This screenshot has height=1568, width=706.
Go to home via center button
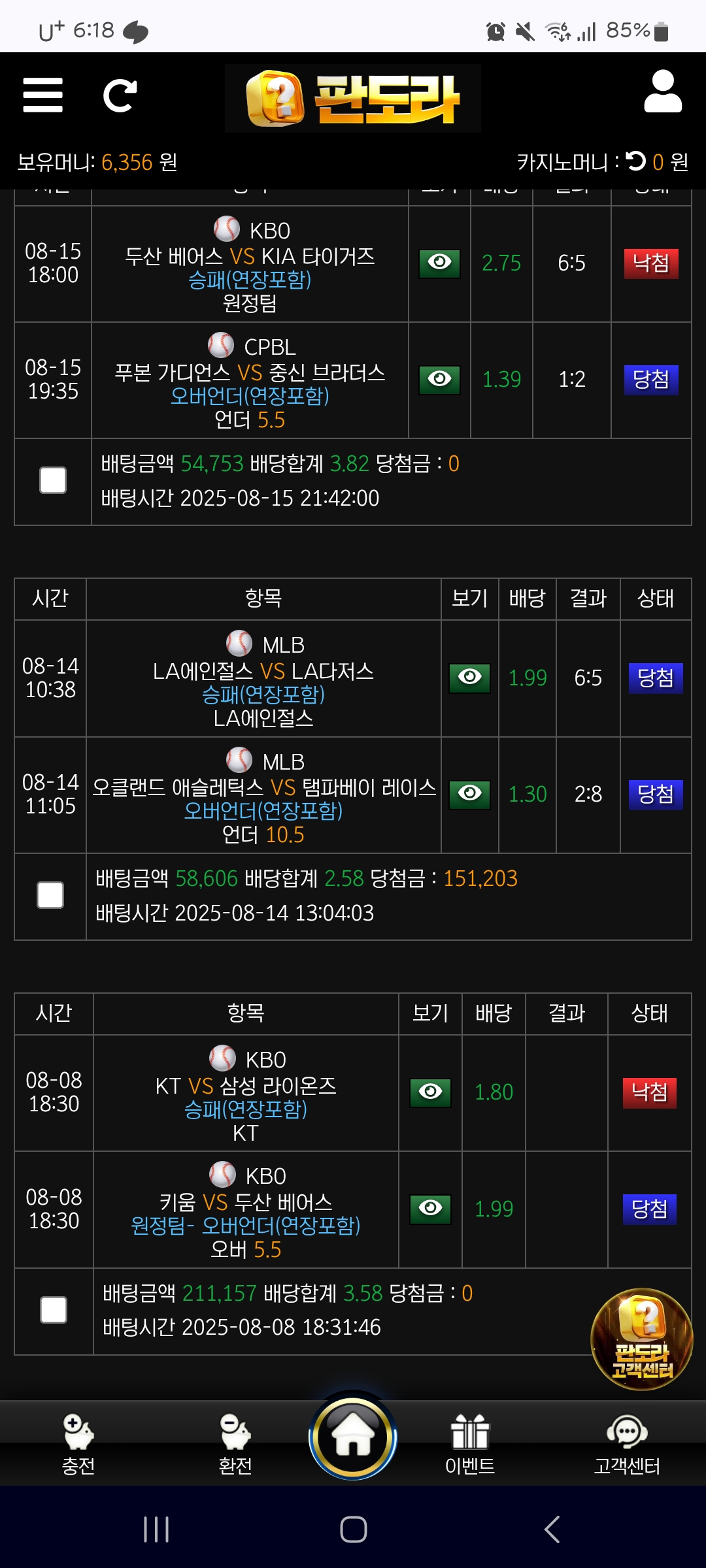[x=353, y=1437]
